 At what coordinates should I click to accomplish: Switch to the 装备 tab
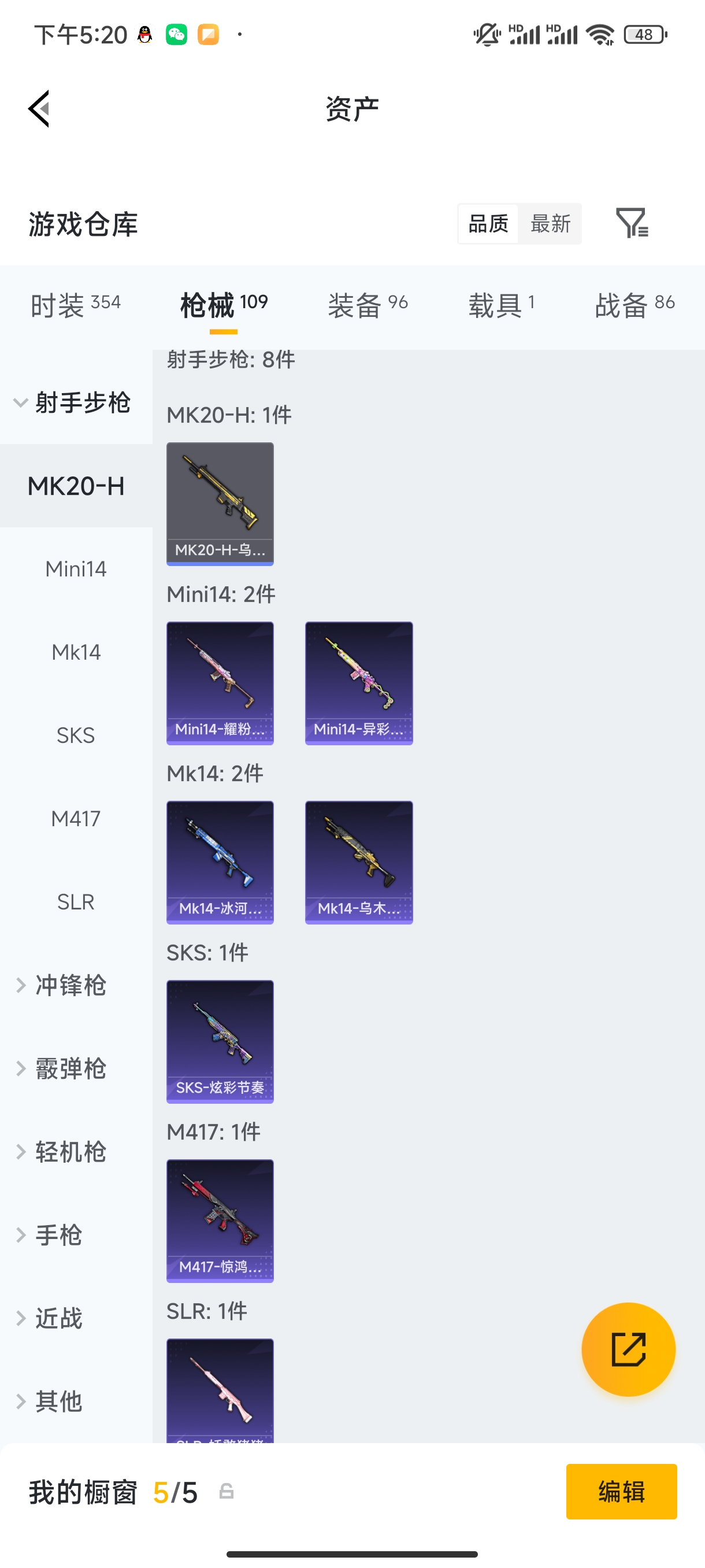click(x=368, y=304)
